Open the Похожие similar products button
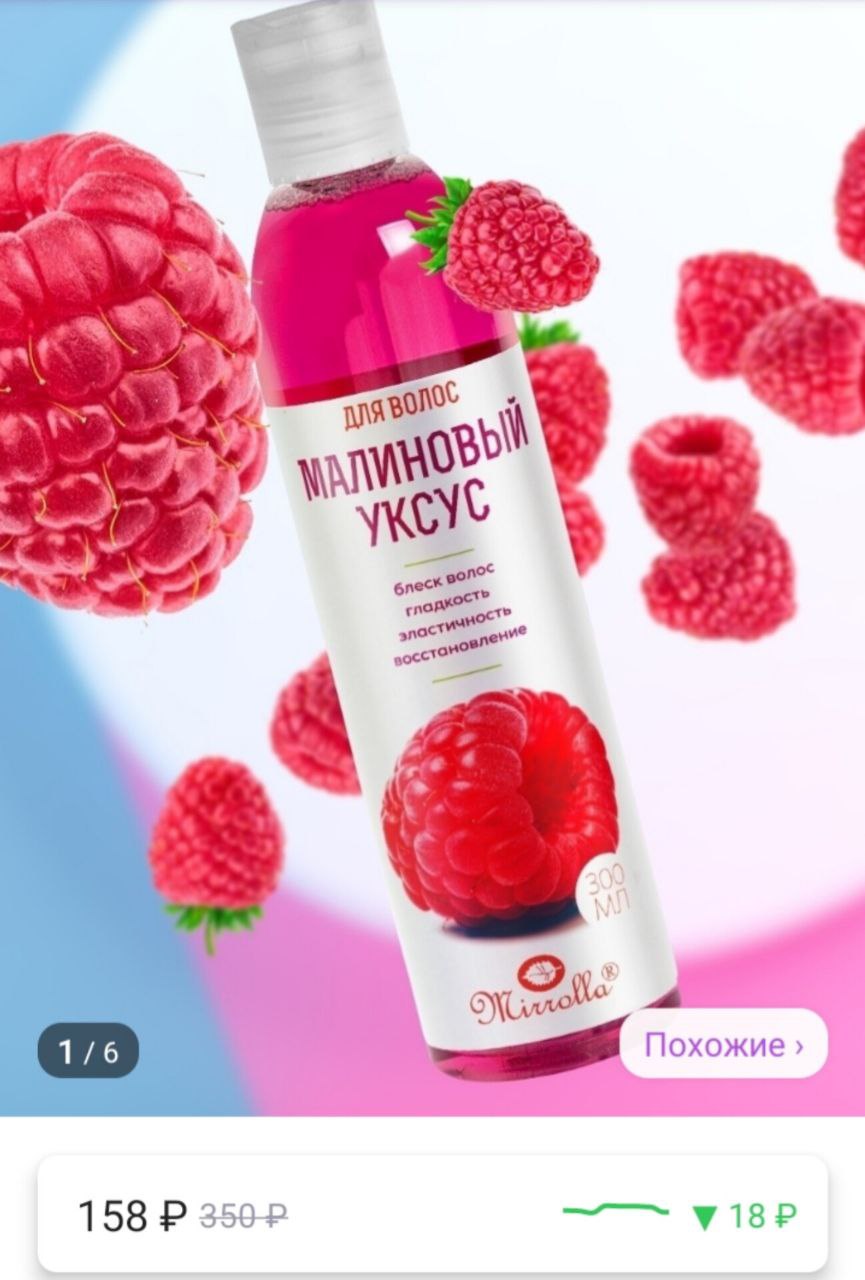 click(723, 1045)
